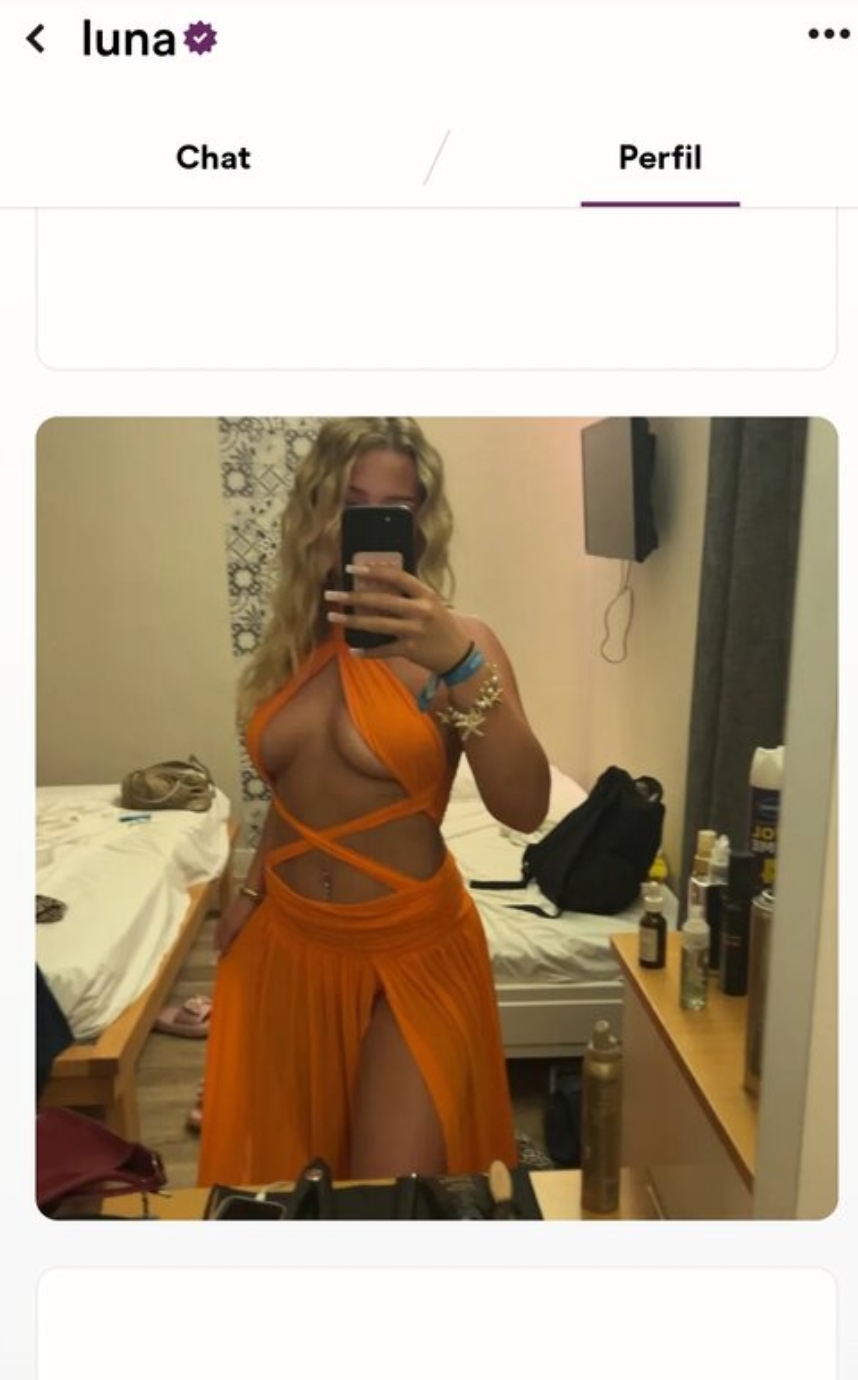Switch to the Chat tab
858x1380 pixels.
tap(213, 157)
